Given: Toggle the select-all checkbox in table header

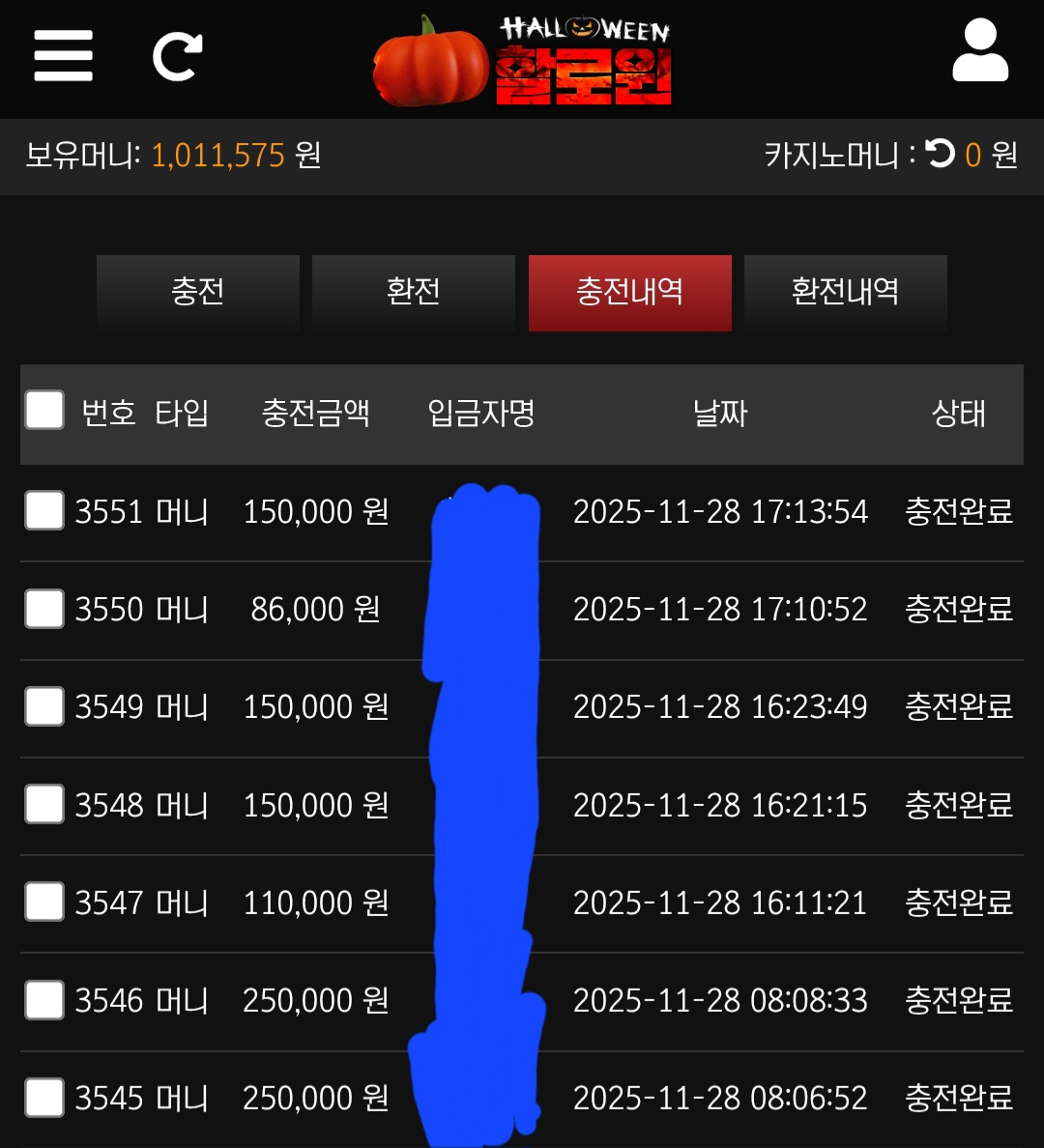Looking at the screenshot, I should (x=44, y=411).
